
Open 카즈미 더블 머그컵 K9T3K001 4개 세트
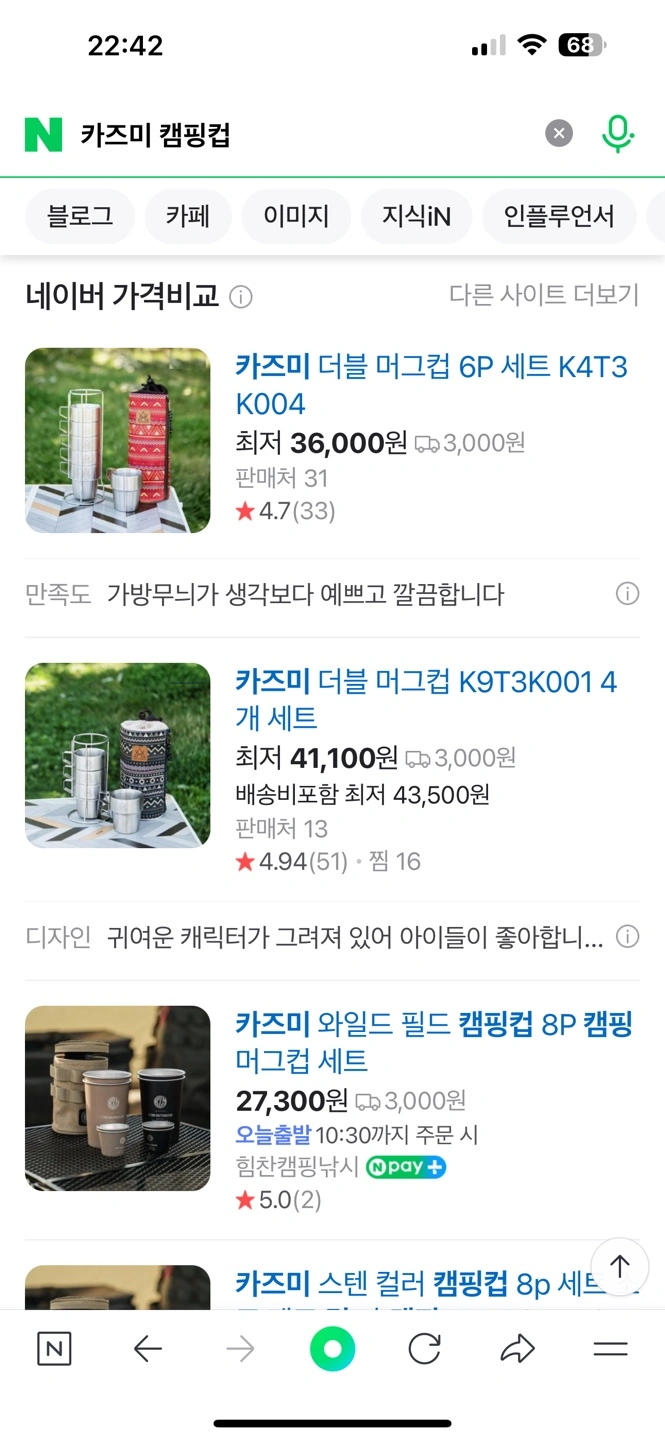point(426,699)
